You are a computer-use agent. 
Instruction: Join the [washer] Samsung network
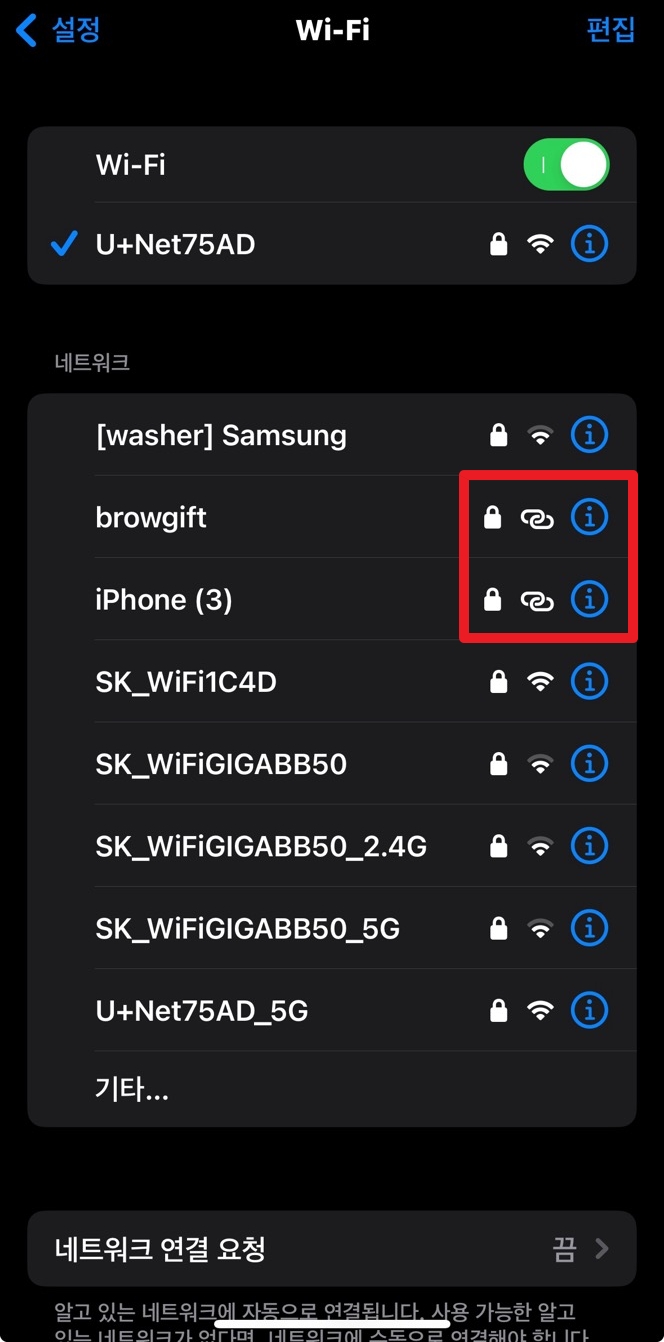click(332, 435)
